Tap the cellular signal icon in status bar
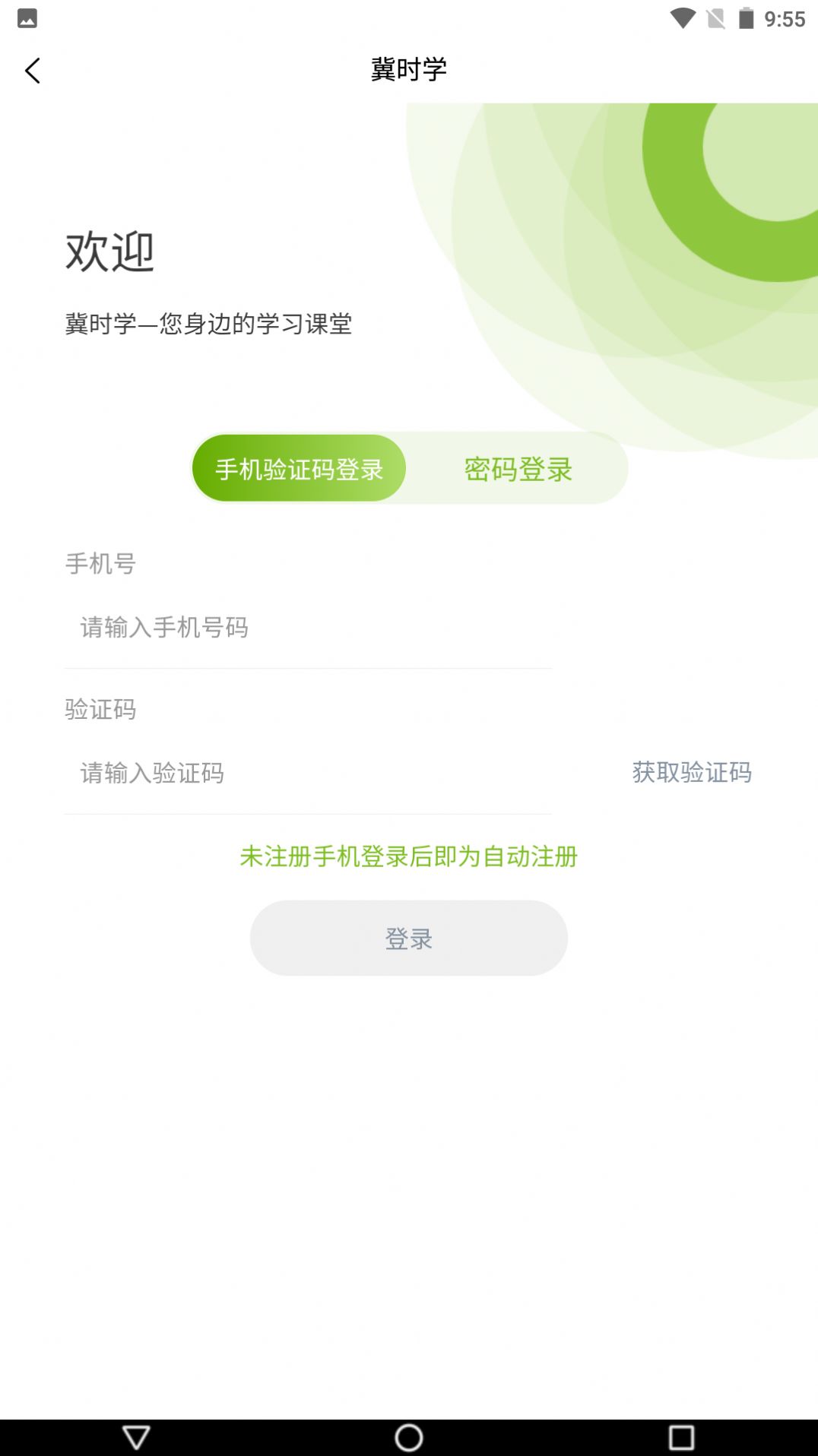818x1456 pixels. (x=717, y=21)
